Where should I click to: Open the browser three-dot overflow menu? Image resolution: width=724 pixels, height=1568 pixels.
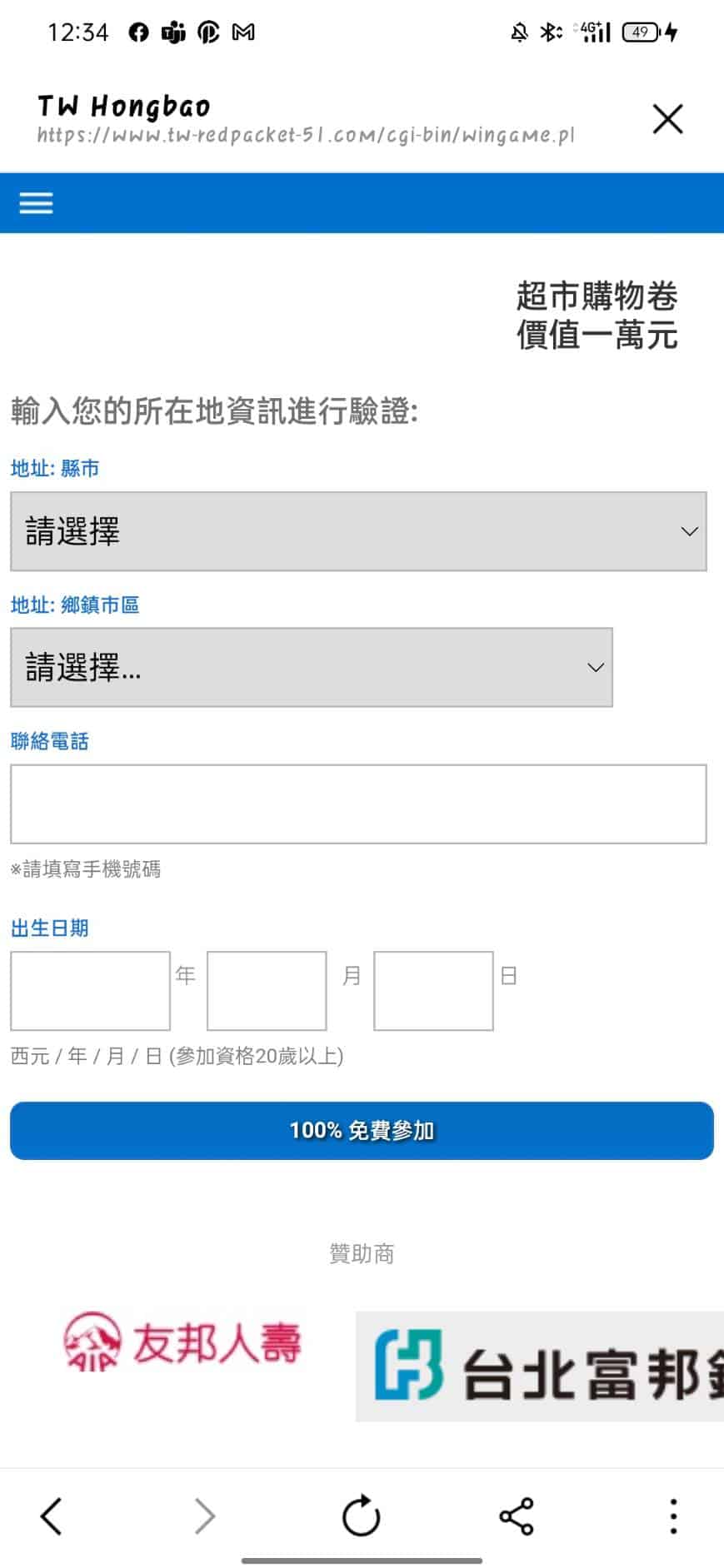coord(673,1516)
